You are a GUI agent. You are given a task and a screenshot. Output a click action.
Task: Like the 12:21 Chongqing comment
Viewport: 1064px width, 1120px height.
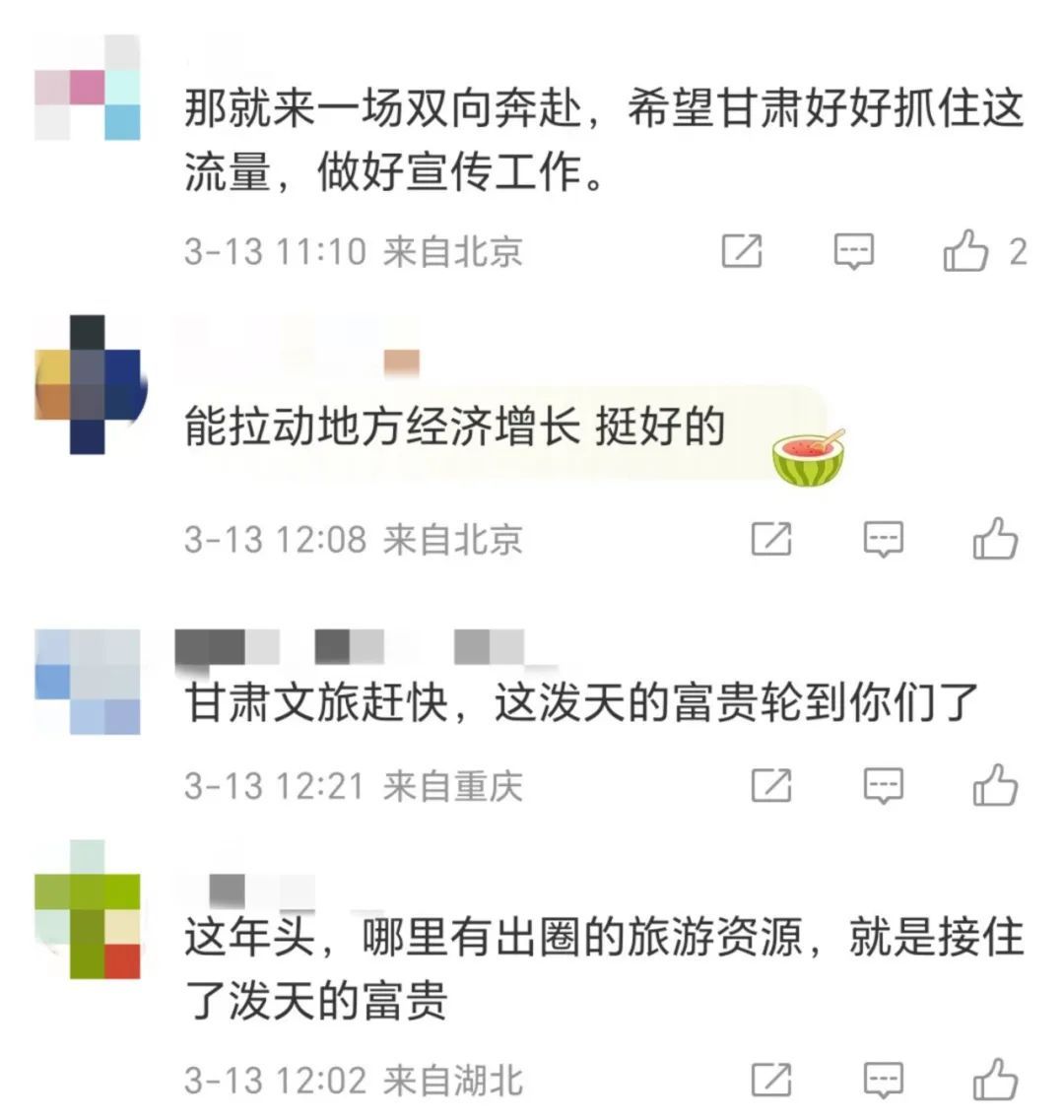(995, 785)
